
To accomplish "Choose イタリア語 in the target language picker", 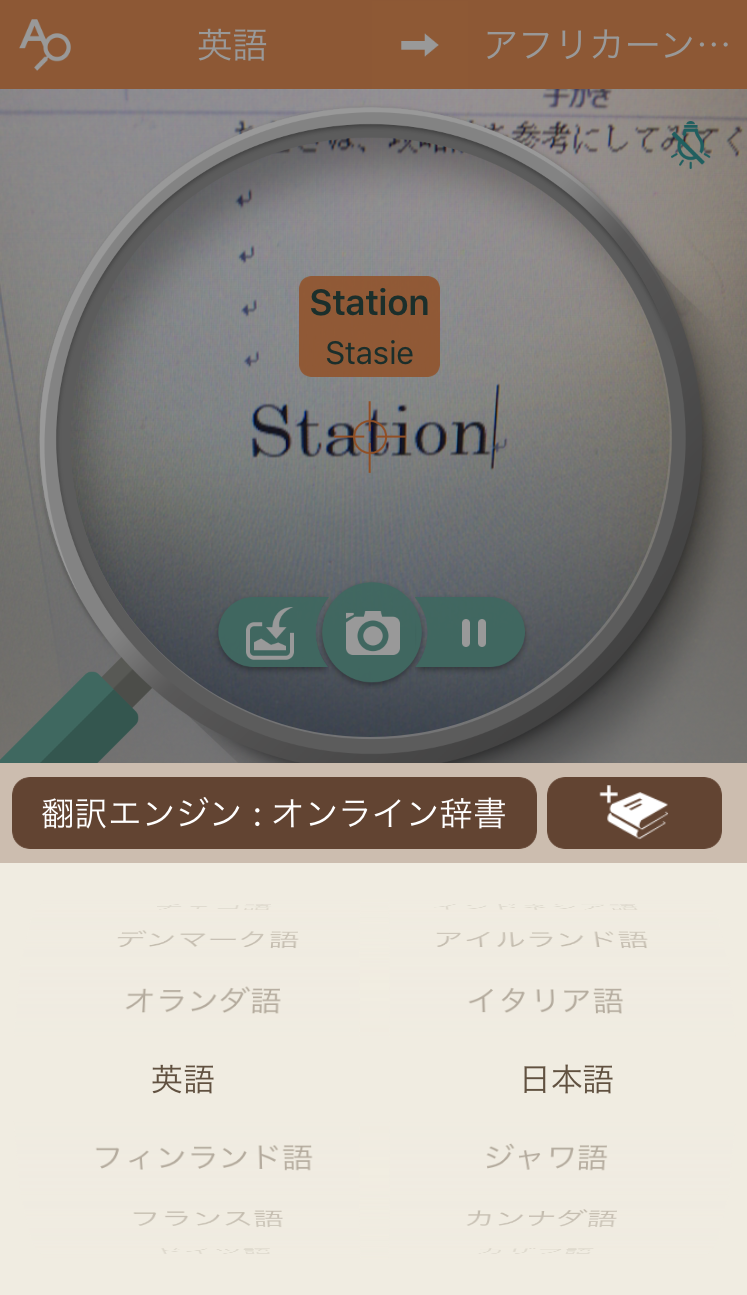I will 546,1000.
